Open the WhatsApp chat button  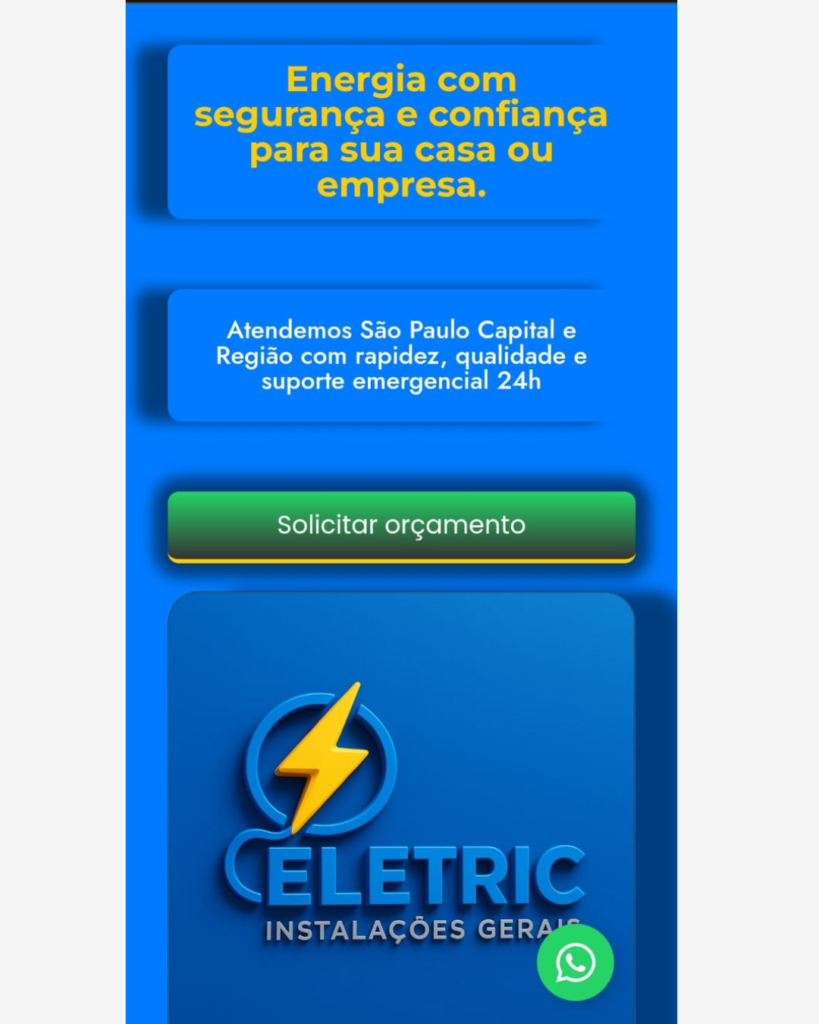575,963
